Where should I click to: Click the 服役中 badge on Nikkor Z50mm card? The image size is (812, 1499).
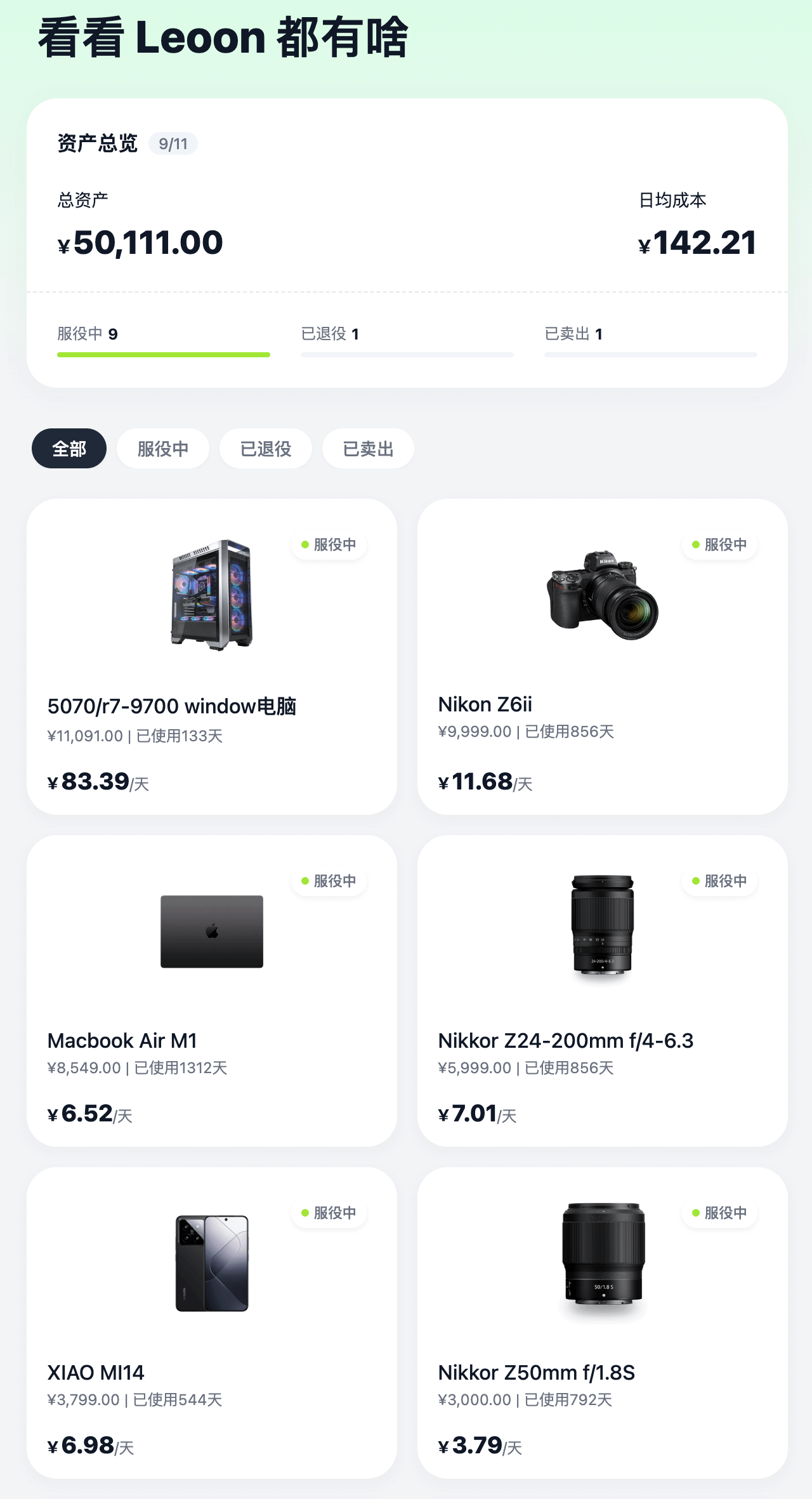point(720,1212)
